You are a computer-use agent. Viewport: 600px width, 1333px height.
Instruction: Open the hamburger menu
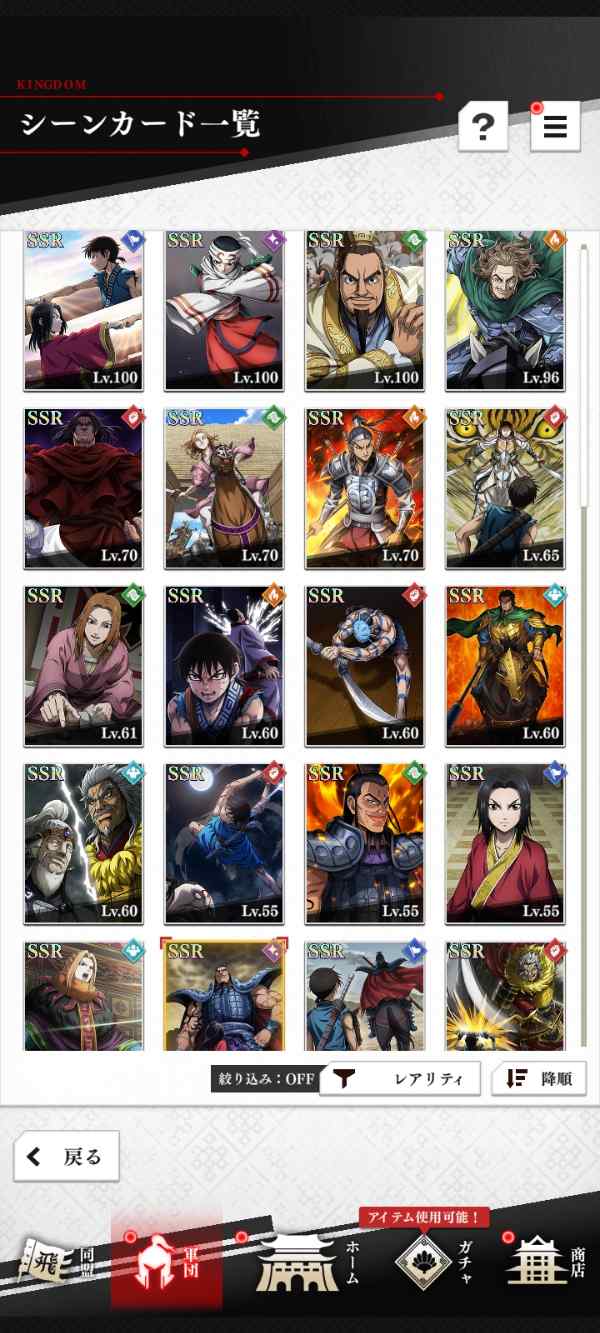[x=555, y=127]
